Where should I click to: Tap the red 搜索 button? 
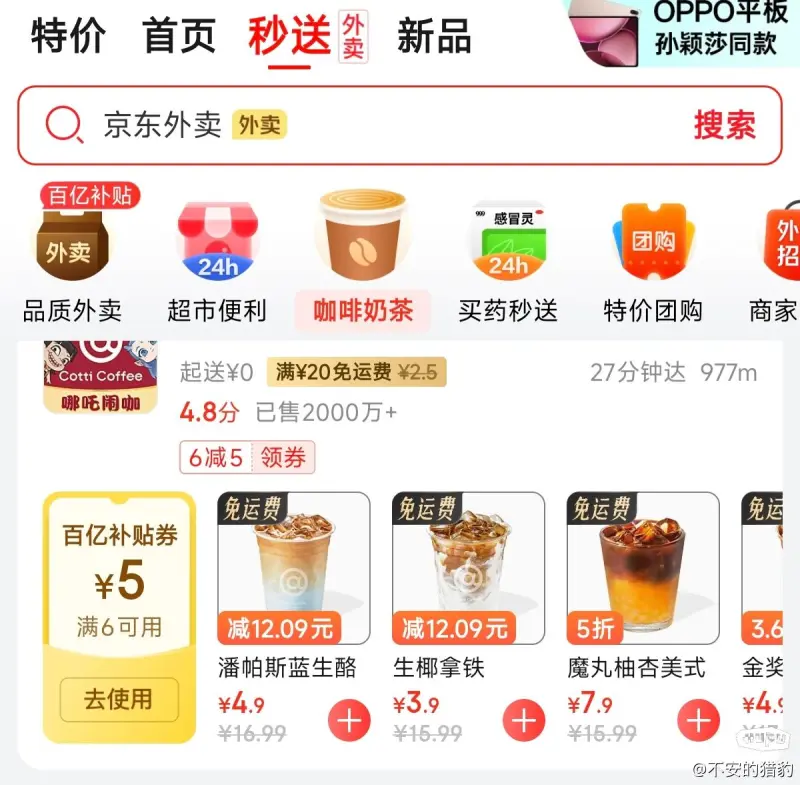(x=725, y=125)
